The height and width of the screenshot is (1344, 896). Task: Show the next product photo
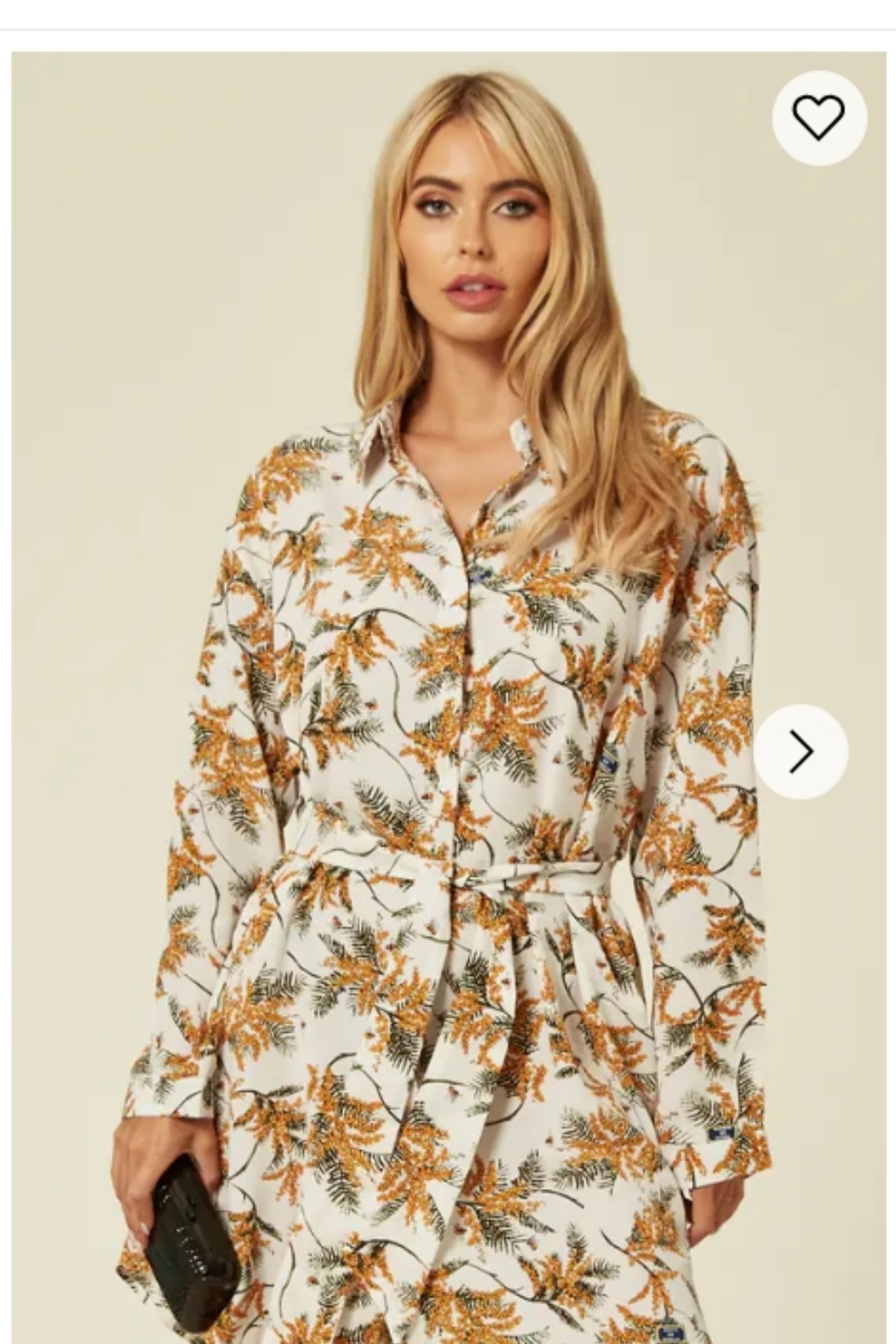[x=801, y=751]
